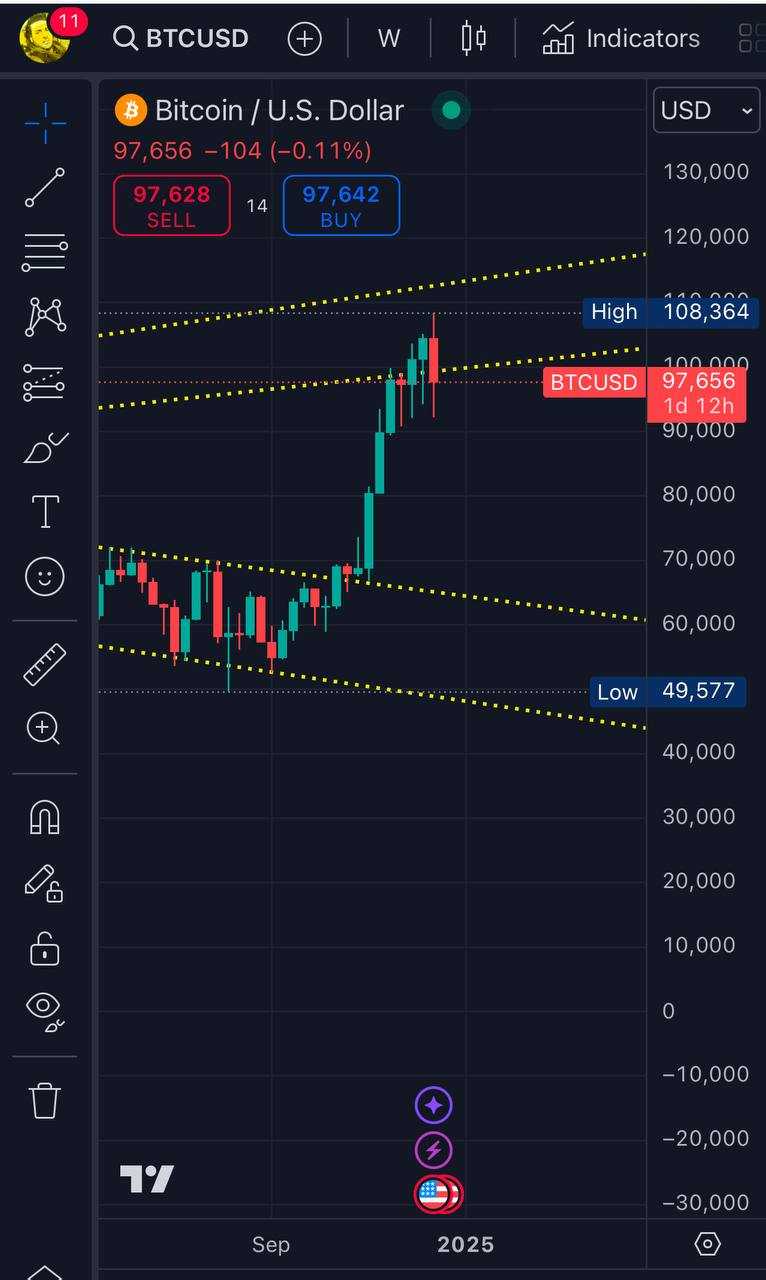Select the trend line drawing tool
This screenshot has height=1280, width=766.
point(45,187)
